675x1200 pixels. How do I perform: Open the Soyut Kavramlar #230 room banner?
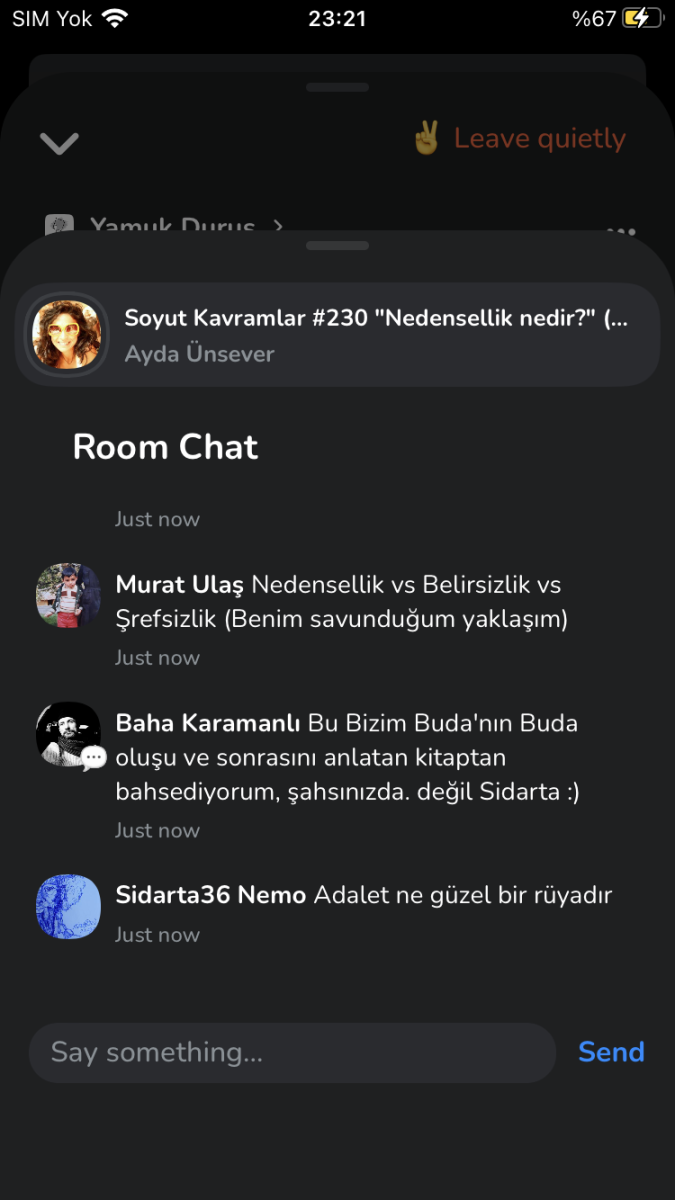click(x=337, y=335)
